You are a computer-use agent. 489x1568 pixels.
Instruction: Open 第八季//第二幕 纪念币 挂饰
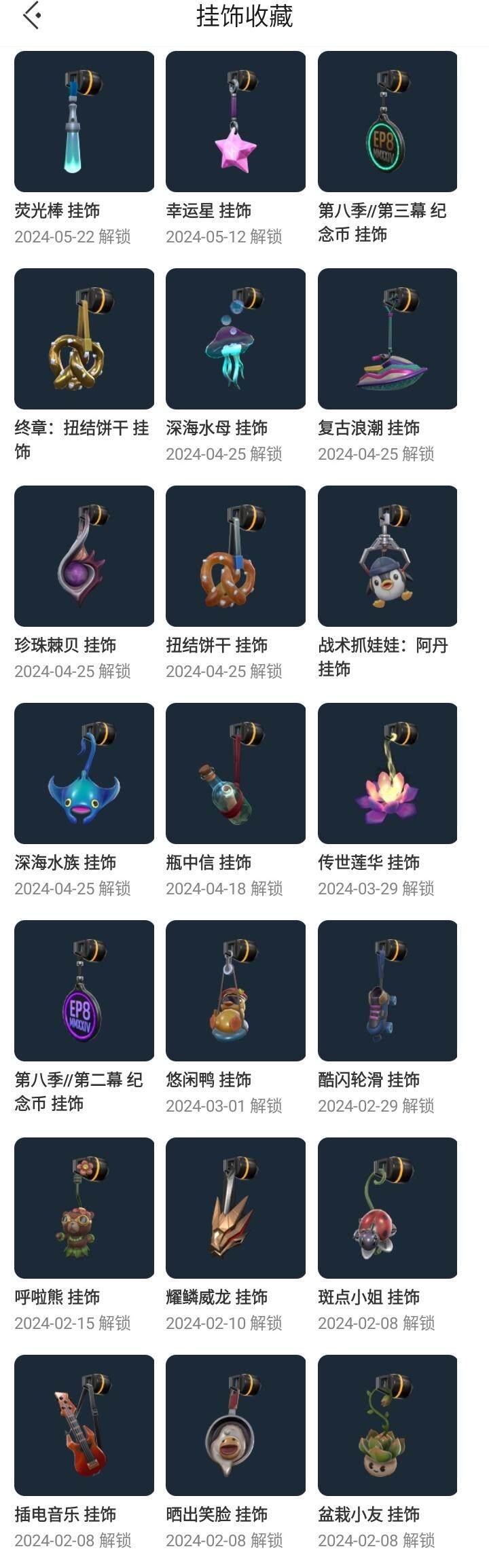pyautogui.click(x=84, y=991)
